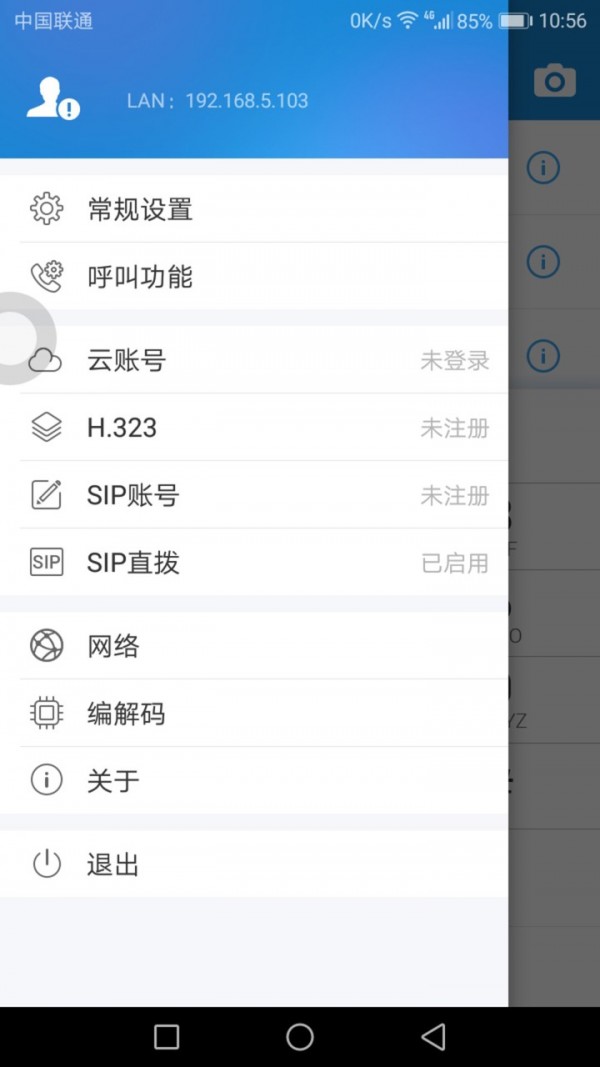
Task: Go to the system home button
Action: 300,1037
